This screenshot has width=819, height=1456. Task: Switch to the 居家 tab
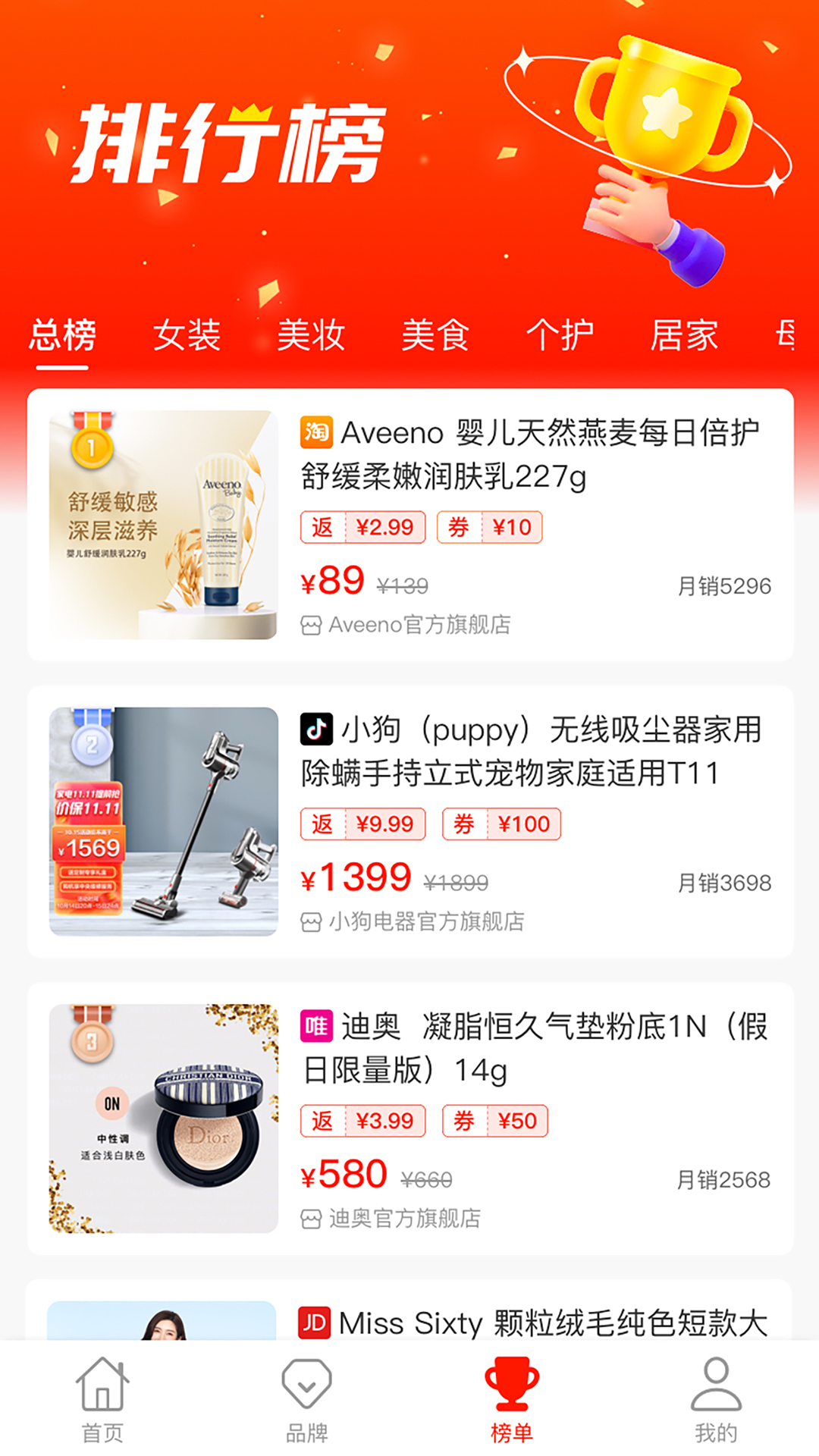684,335
